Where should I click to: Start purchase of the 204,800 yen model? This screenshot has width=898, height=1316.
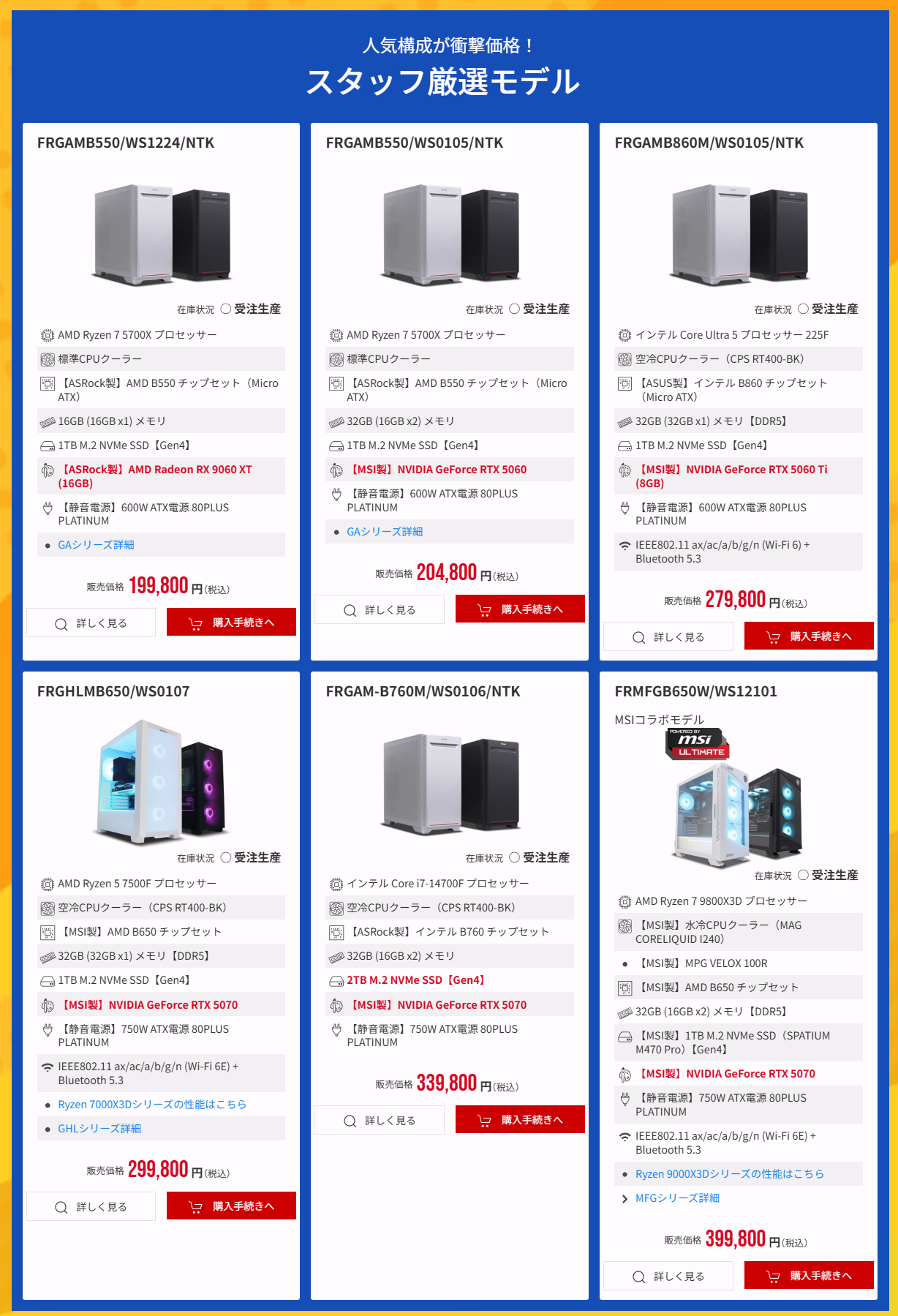click(x=520, y=609)
